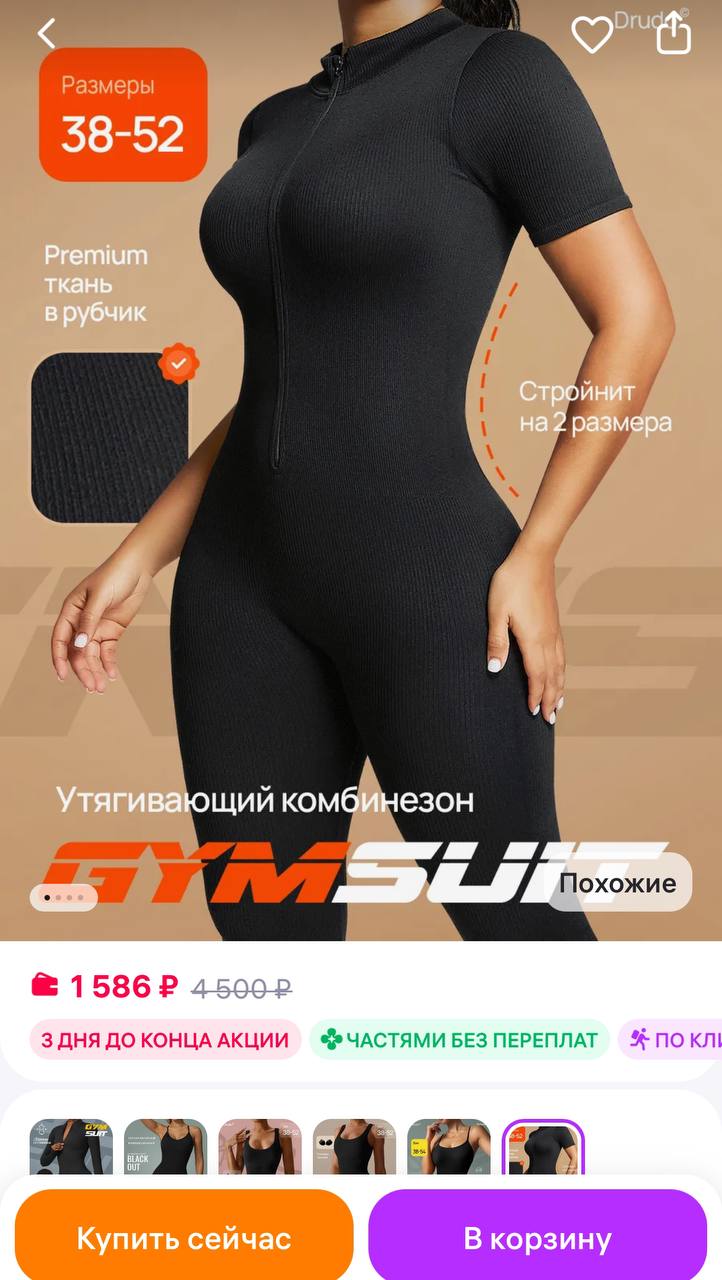Tap the product photo page indicator
722x1280 pixels.
pos(64,897)
